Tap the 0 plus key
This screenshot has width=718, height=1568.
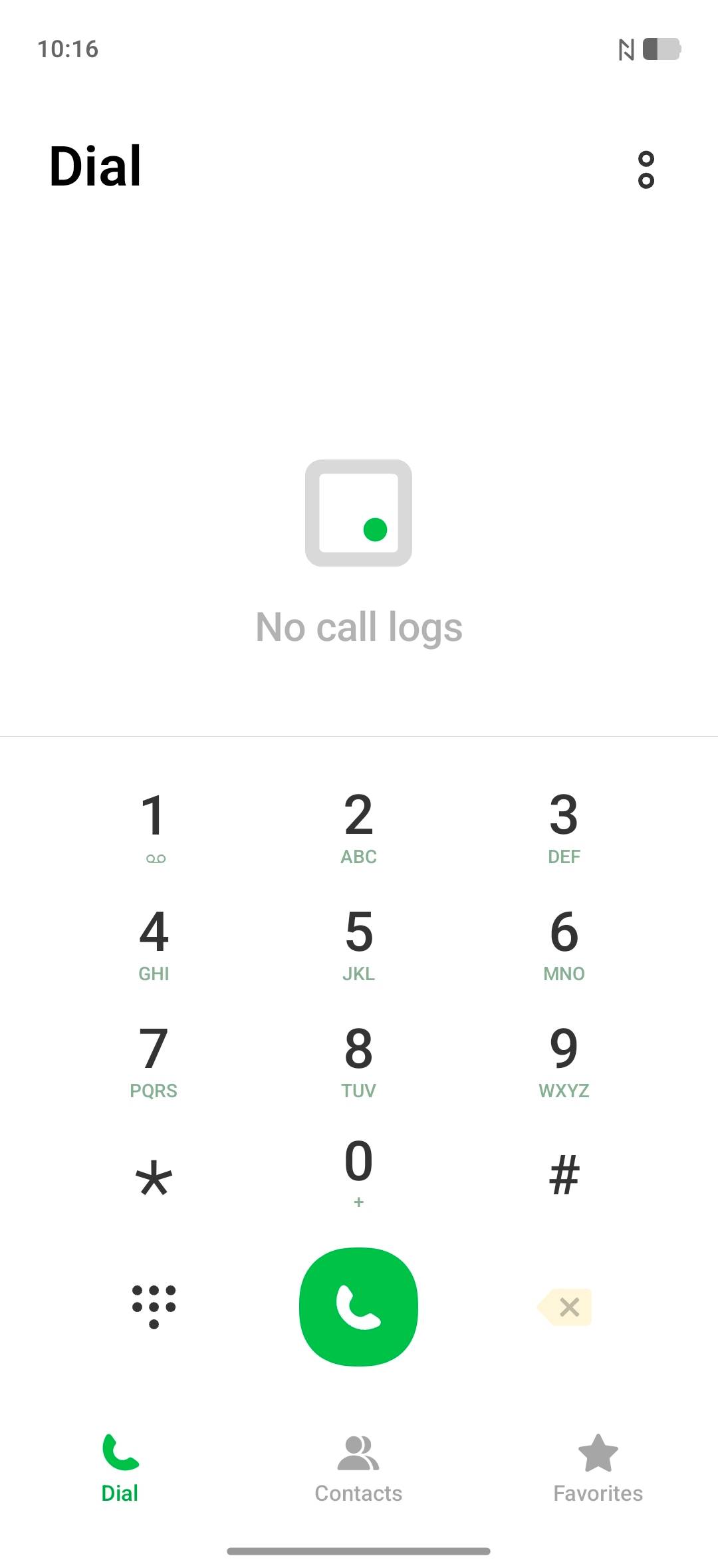tap(358, 1174)
